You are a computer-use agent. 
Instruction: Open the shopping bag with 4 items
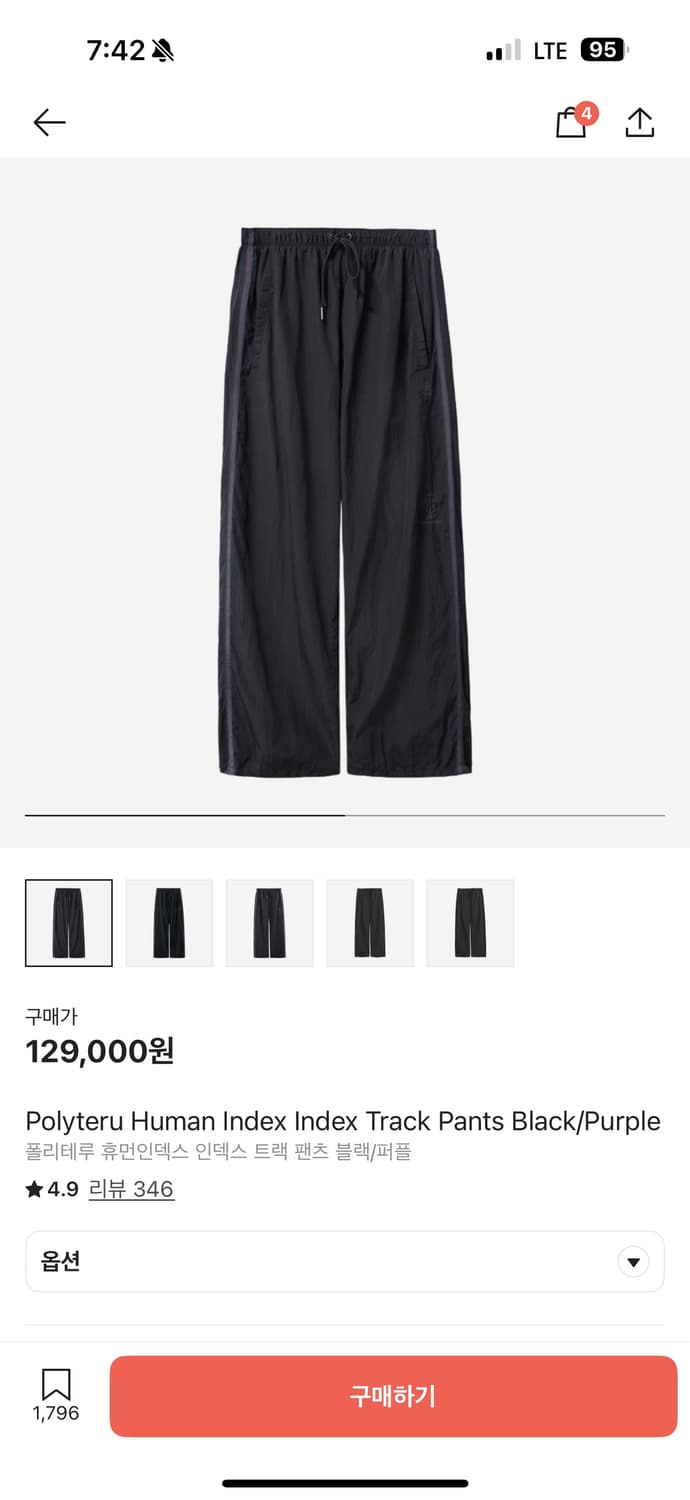[x=572, y=122]
